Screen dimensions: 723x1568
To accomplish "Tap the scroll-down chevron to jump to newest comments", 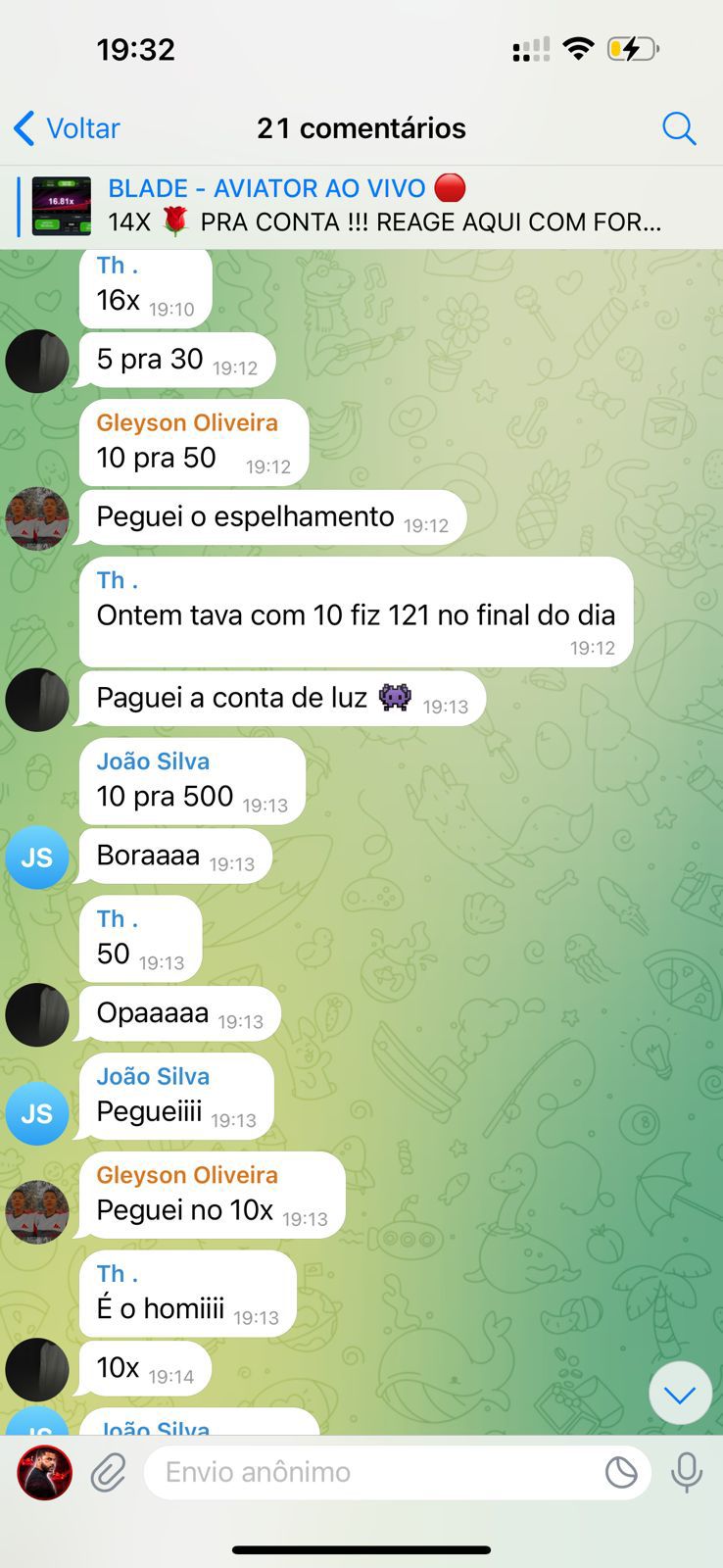I will pos(680,1393).
